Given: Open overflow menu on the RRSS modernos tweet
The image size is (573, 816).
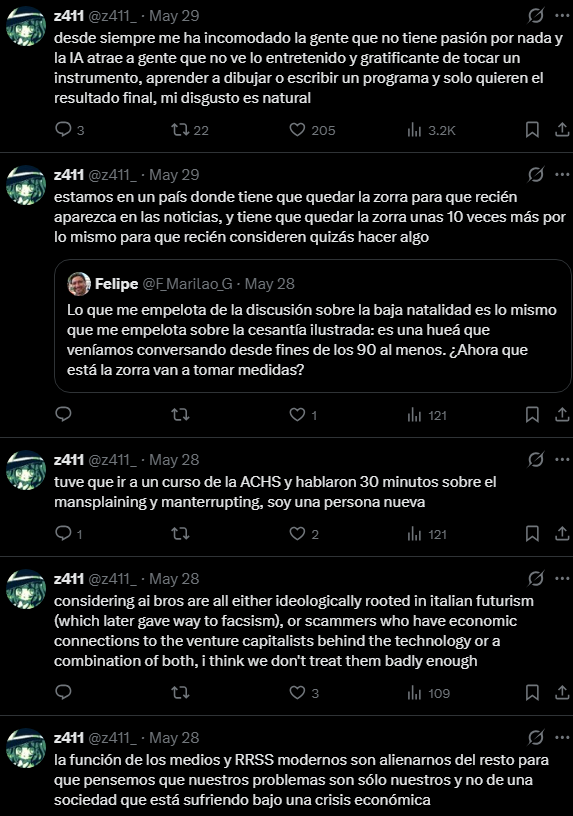Looking at the screenshot, I should coord(562,737).
